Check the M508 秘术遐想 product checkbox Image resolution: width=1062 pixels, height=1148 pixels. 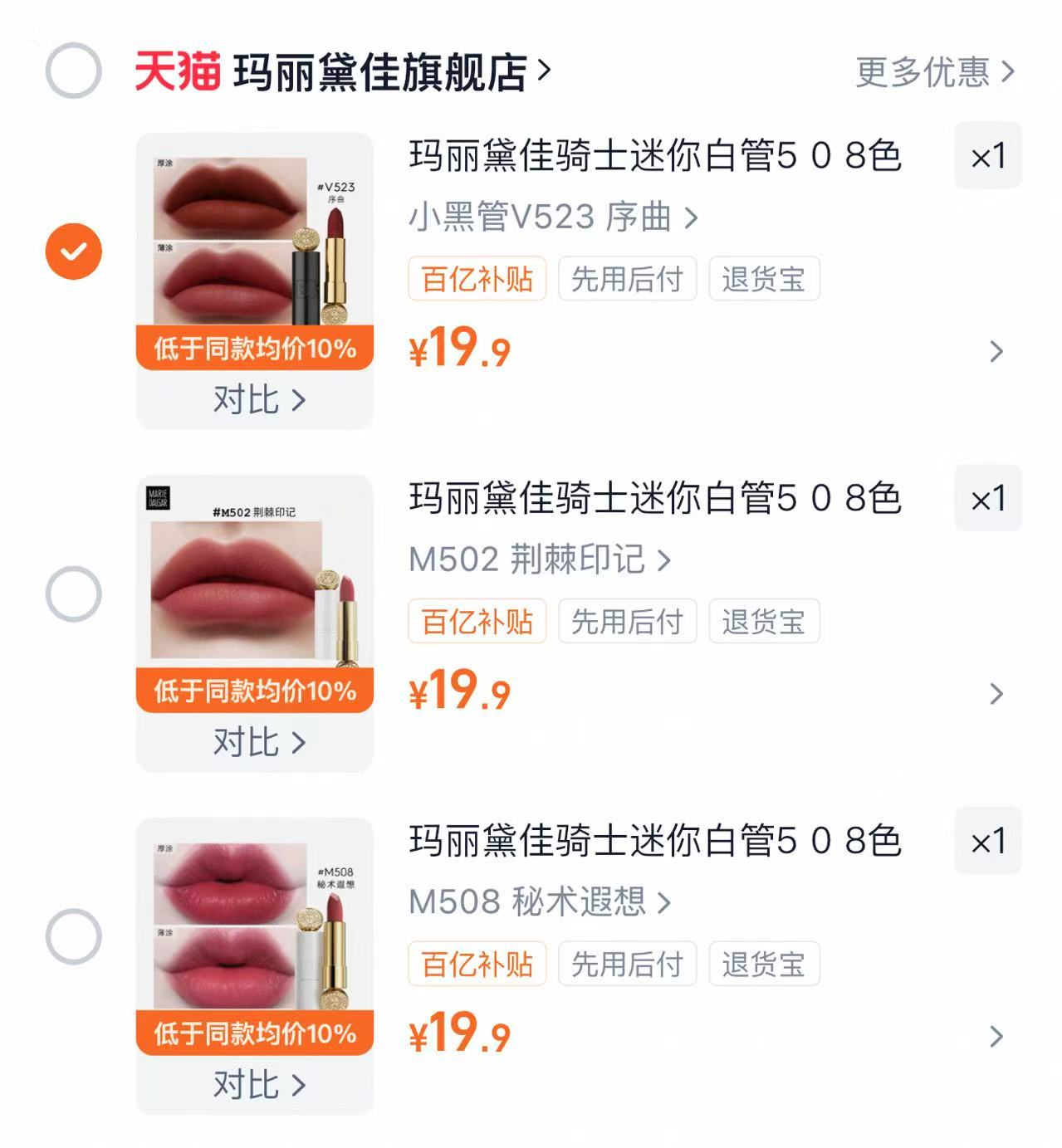[73, 936]
